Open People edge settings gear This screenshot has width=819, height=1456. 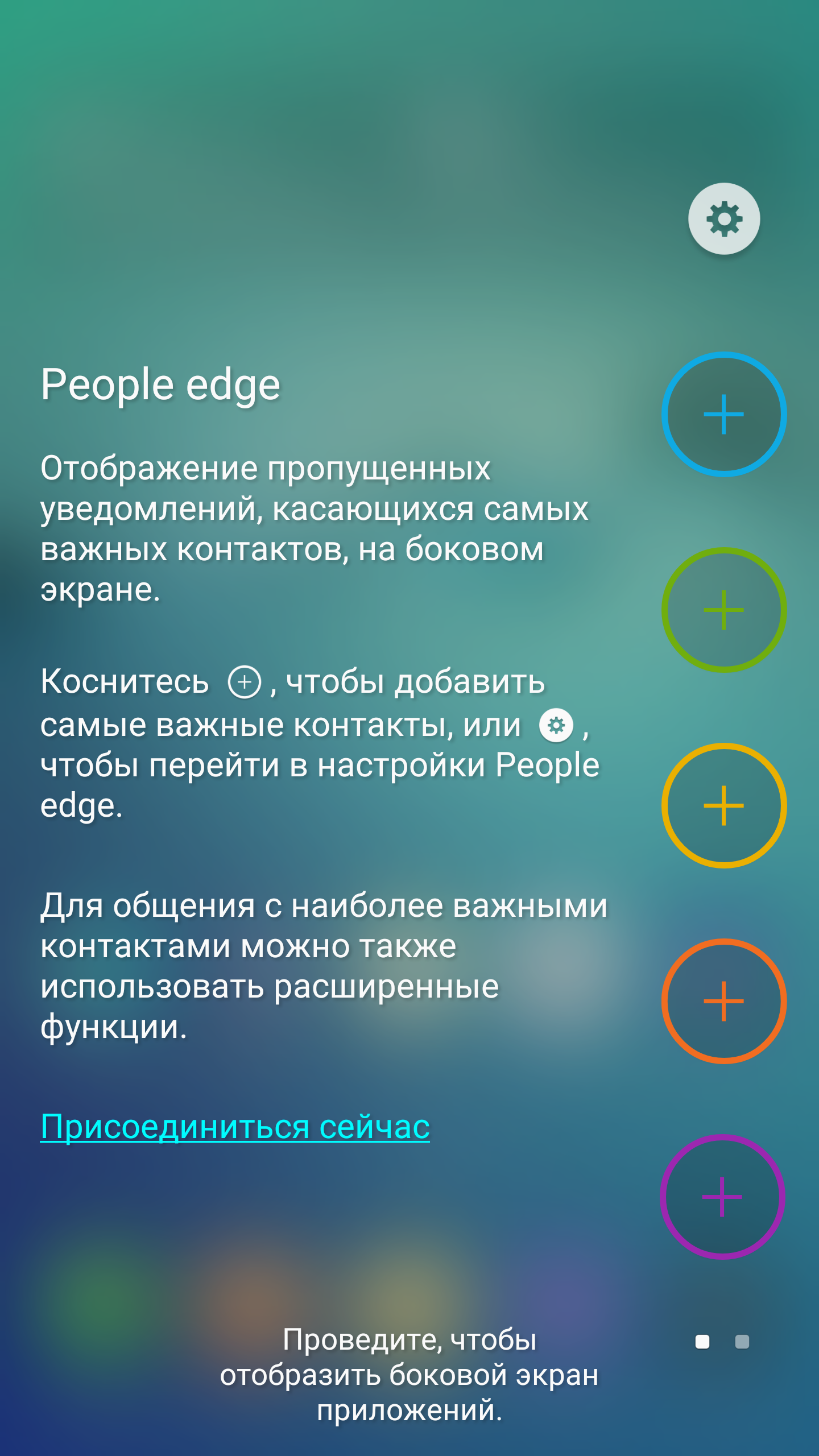tap(724, 218)
